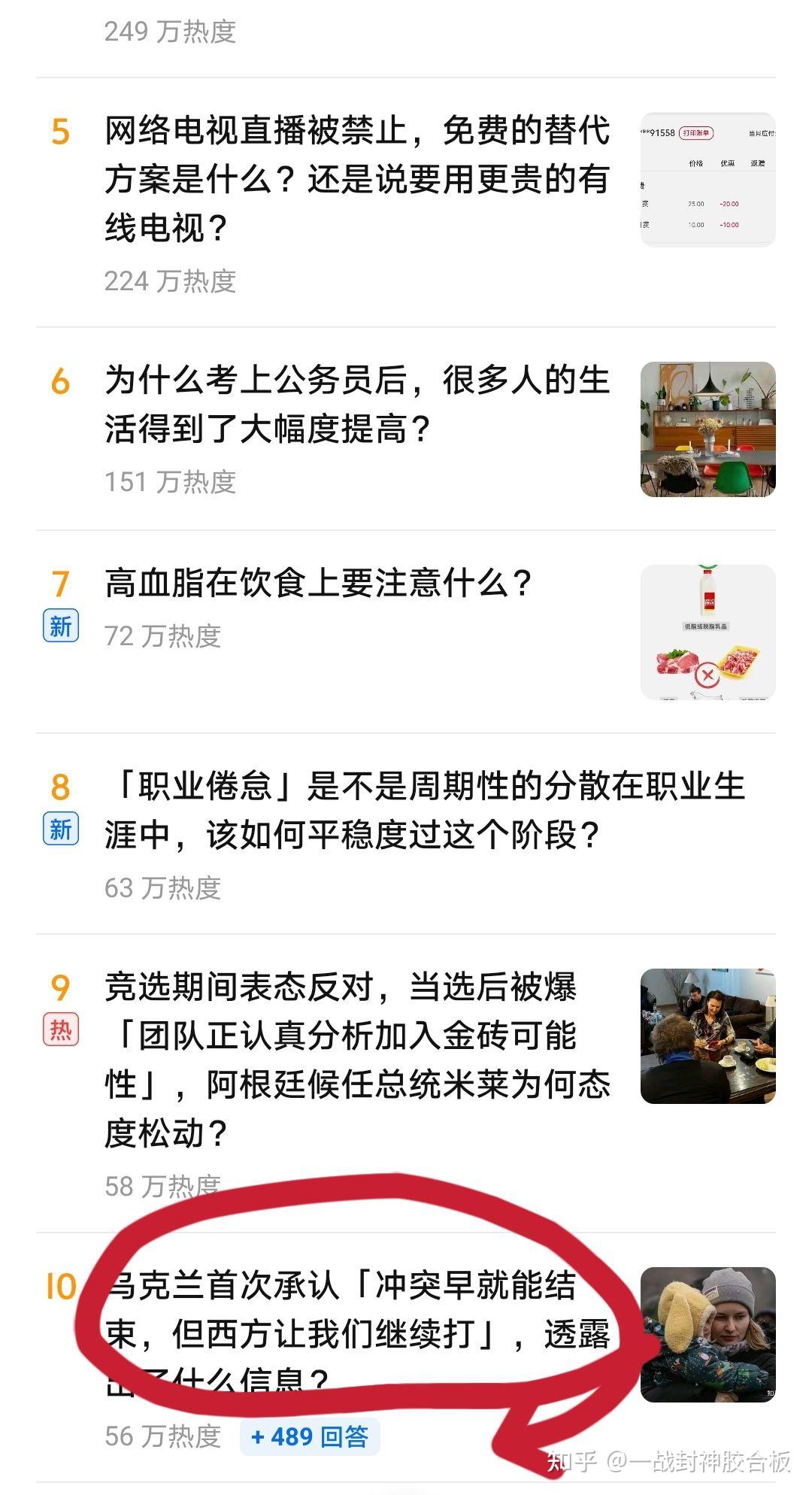Open the billing screenshot thumbnail for the TV question
This screenshot has height=1495, width=812.
707,180
